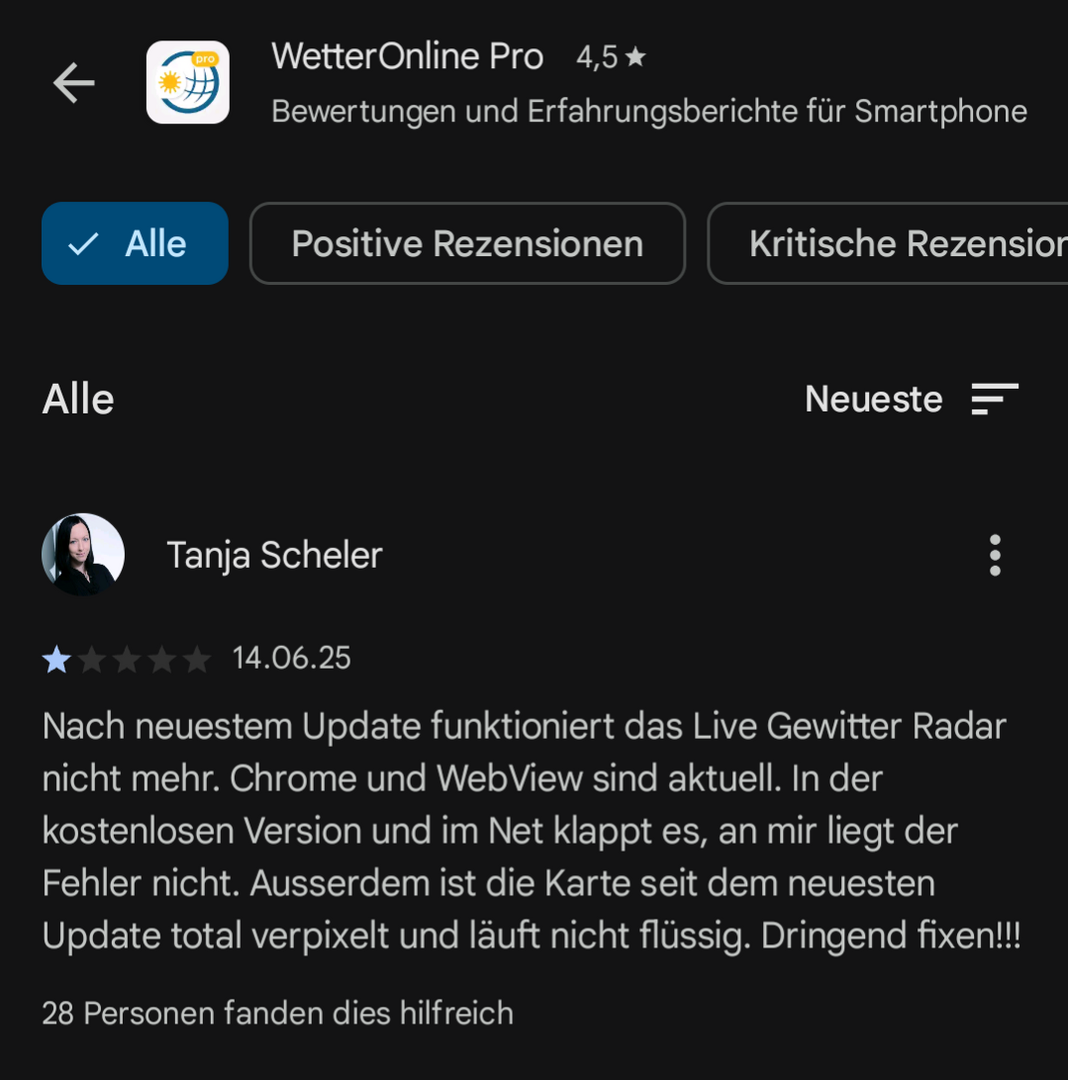Screen dimensions: 1068x1080
Task: Open the Neueste sort options
Action: [911, 399]
